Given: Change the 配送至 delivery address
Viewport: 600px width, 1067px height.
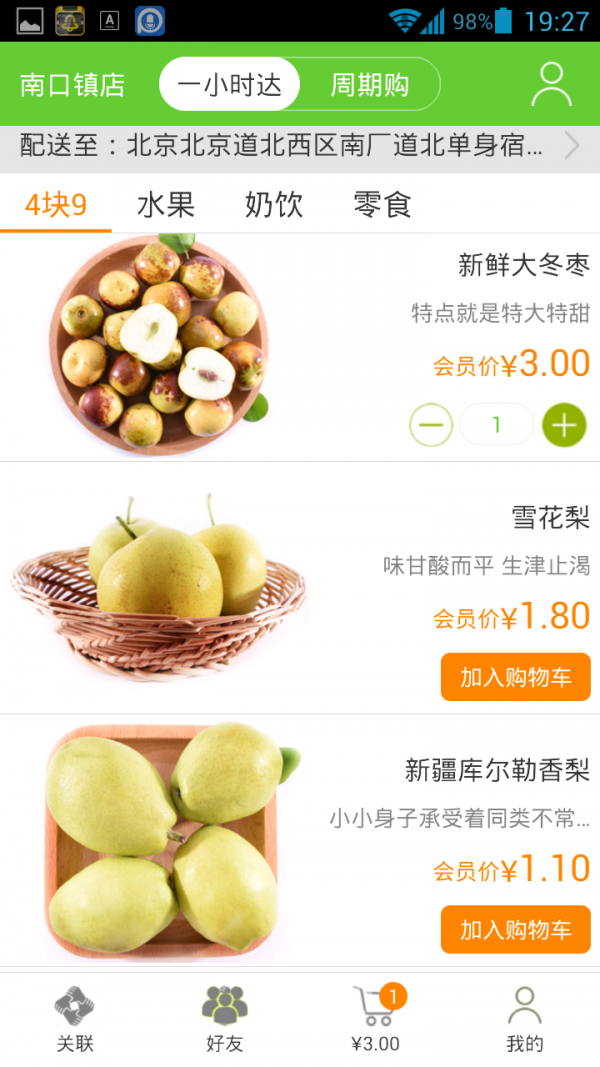Looking at the screenshot, I should point(300,146).
